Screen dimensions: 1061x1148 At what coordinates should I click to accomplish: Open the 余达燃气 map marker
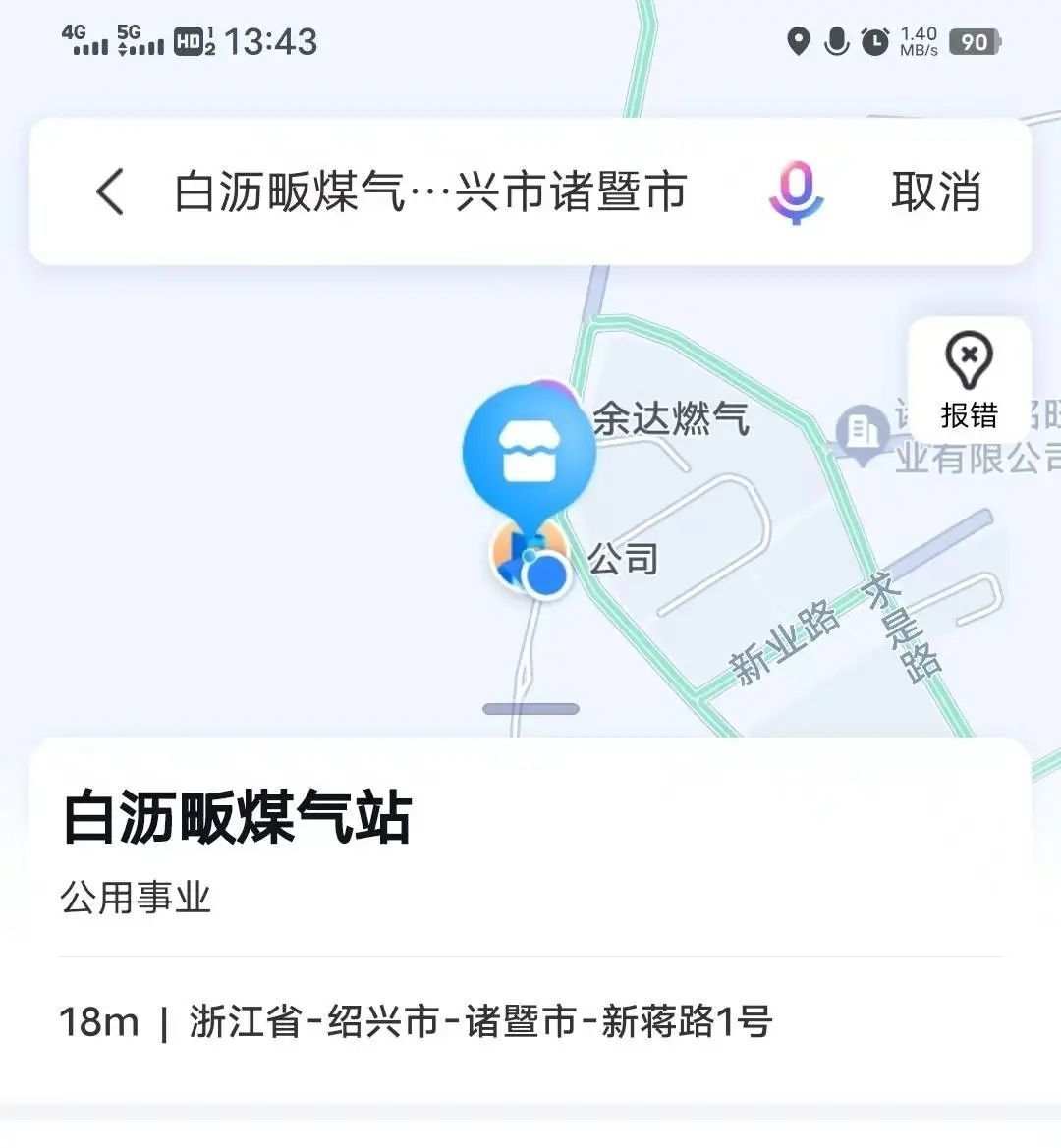click(671, 419)
